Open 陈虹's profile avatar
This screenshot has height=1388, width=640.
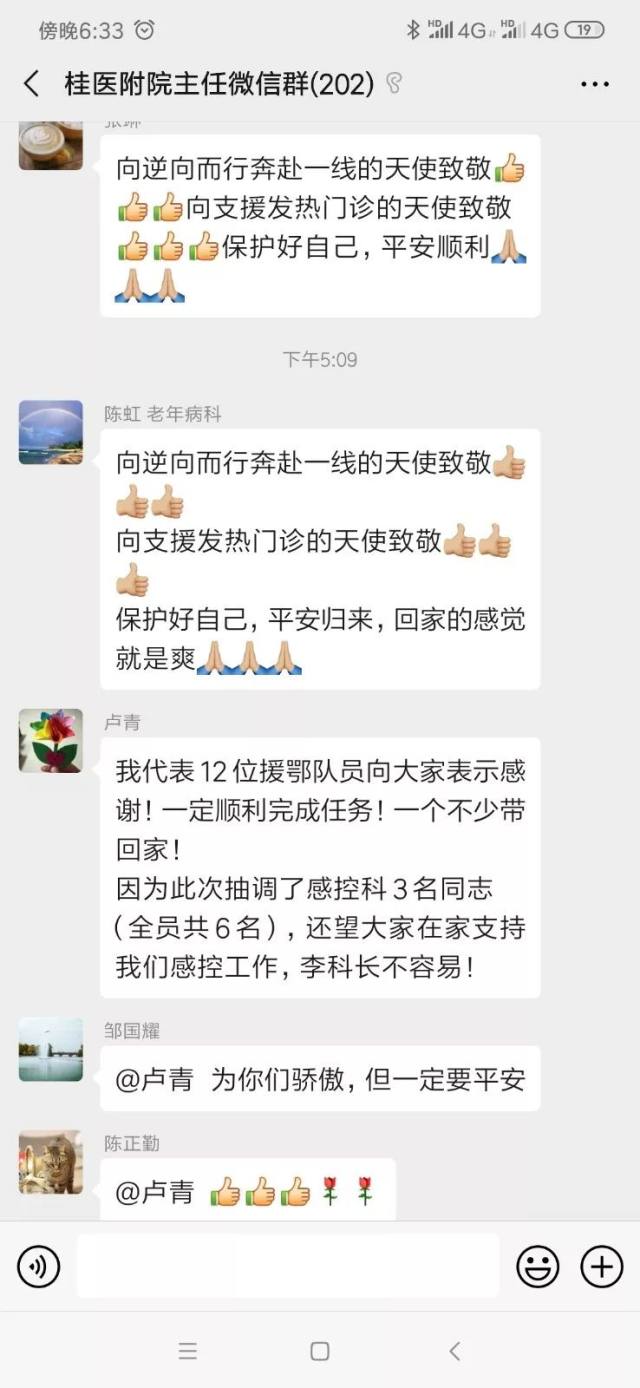coord(51,432)
